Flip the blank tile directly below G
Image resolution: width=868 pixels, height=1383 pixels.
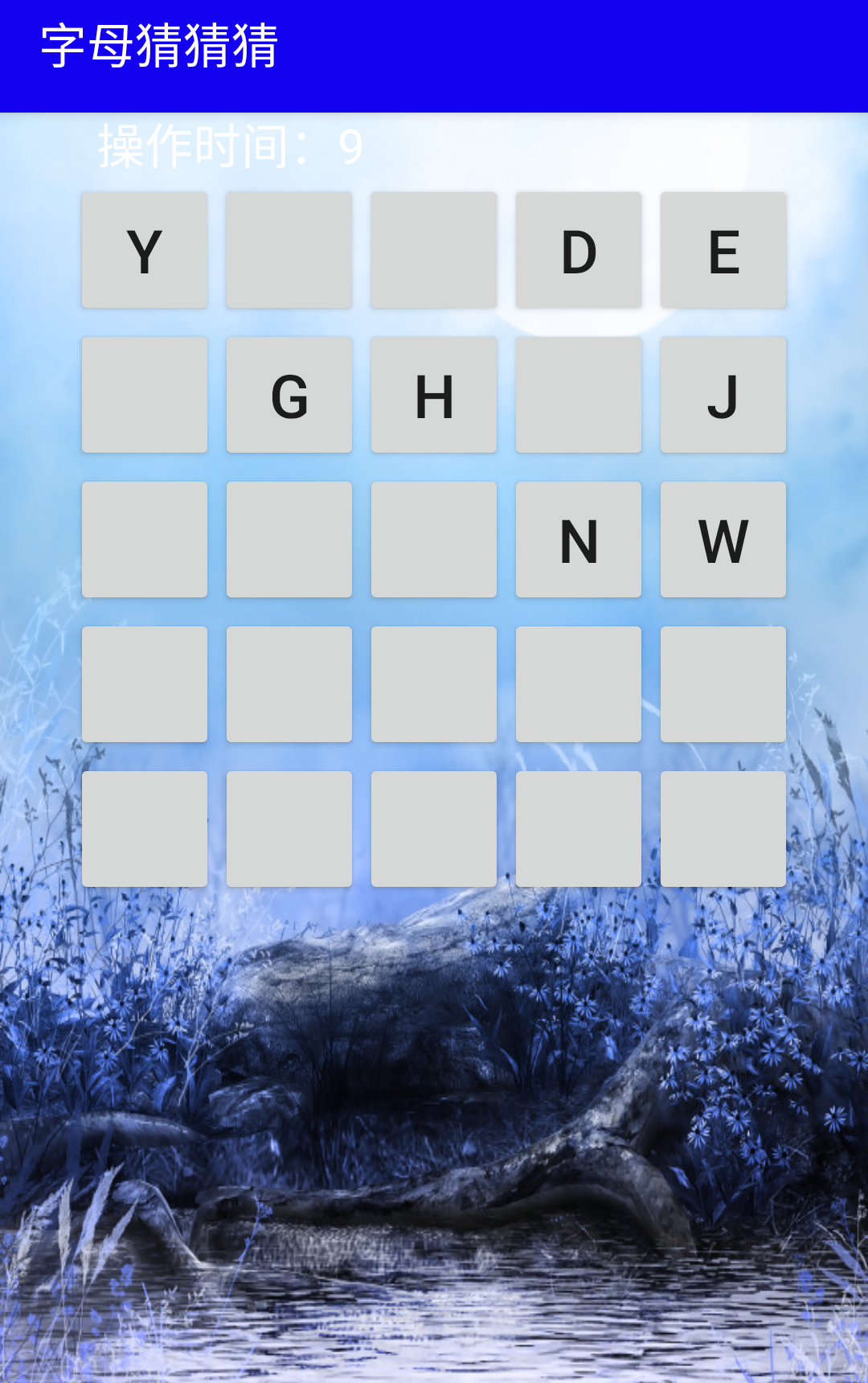(289, 540)
